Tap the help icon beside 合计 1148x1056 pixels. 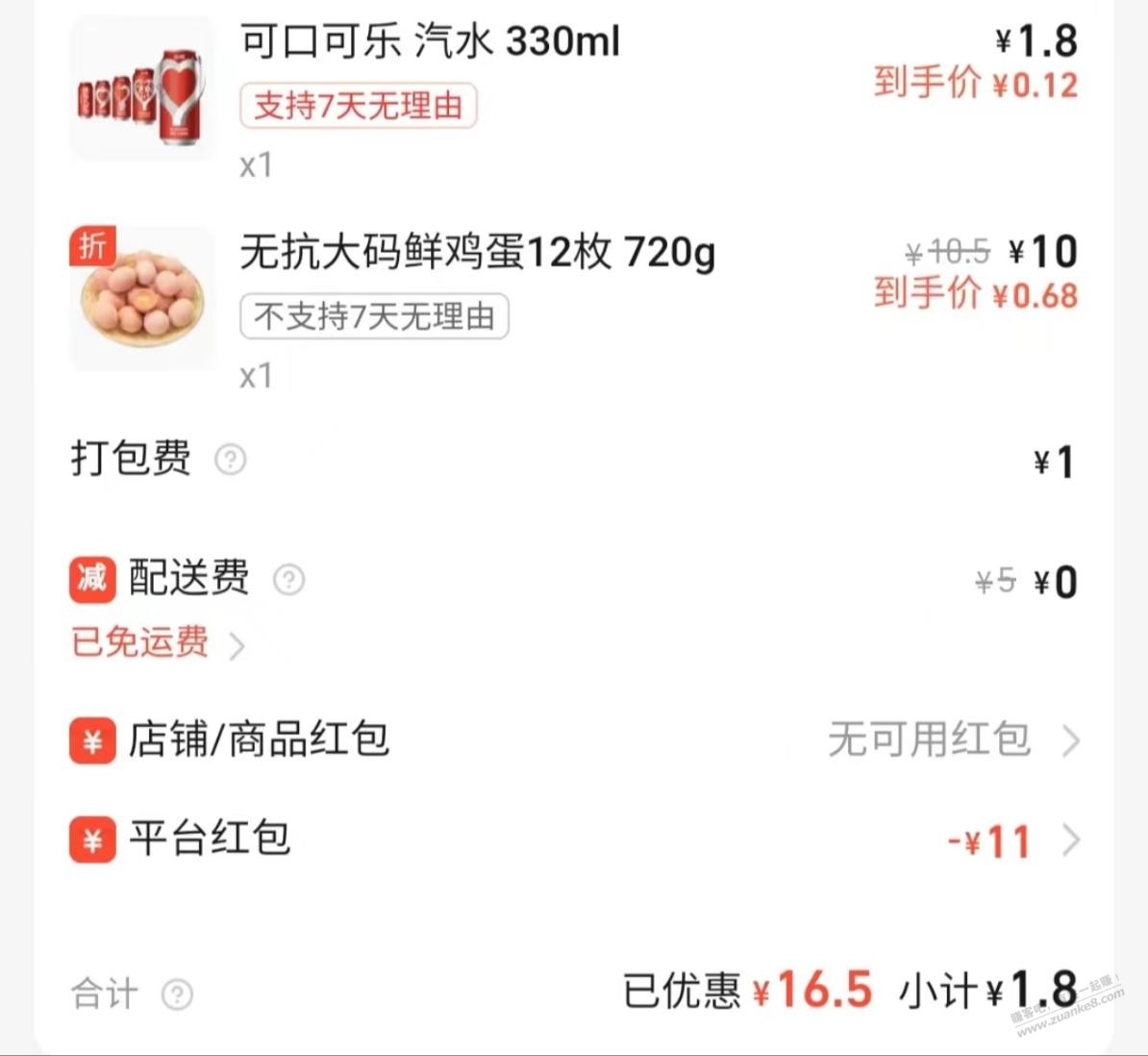coord(177,994)
